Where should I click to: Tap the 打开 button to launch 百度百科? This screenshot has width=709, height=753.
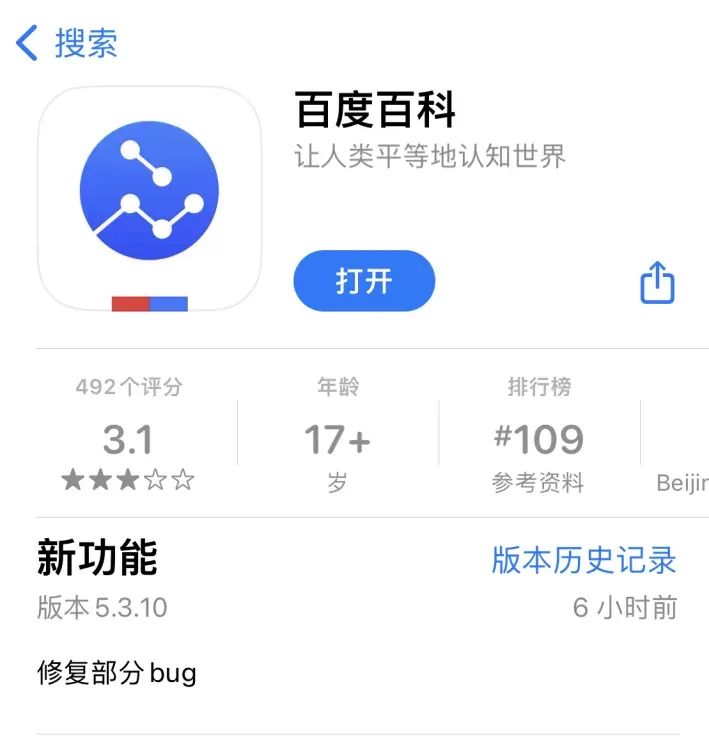coord(364,281)
